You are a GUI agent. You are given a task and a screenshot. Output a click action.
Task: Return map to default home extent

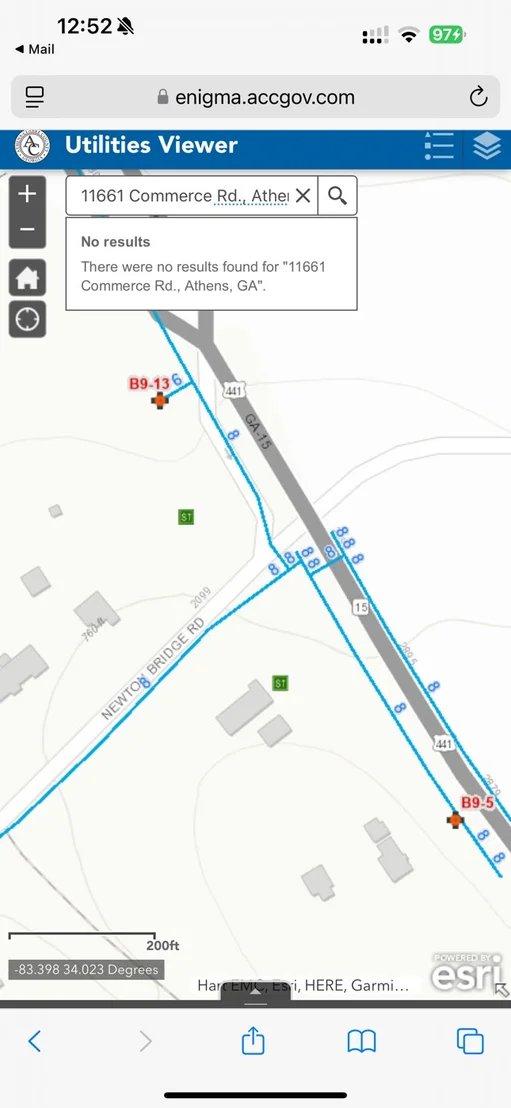[x=27, y=276]
